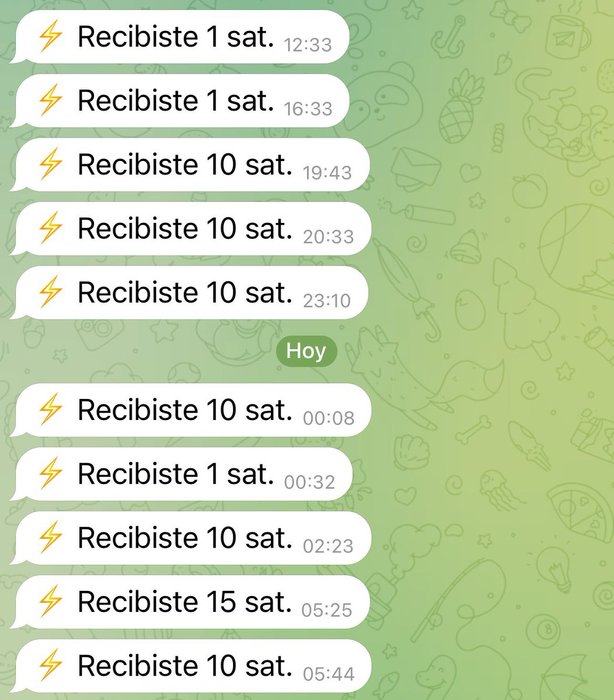Viewport: 614px width, 700px height.
Task: Tap the 1 sat message from 00:32
Action: 180,474
